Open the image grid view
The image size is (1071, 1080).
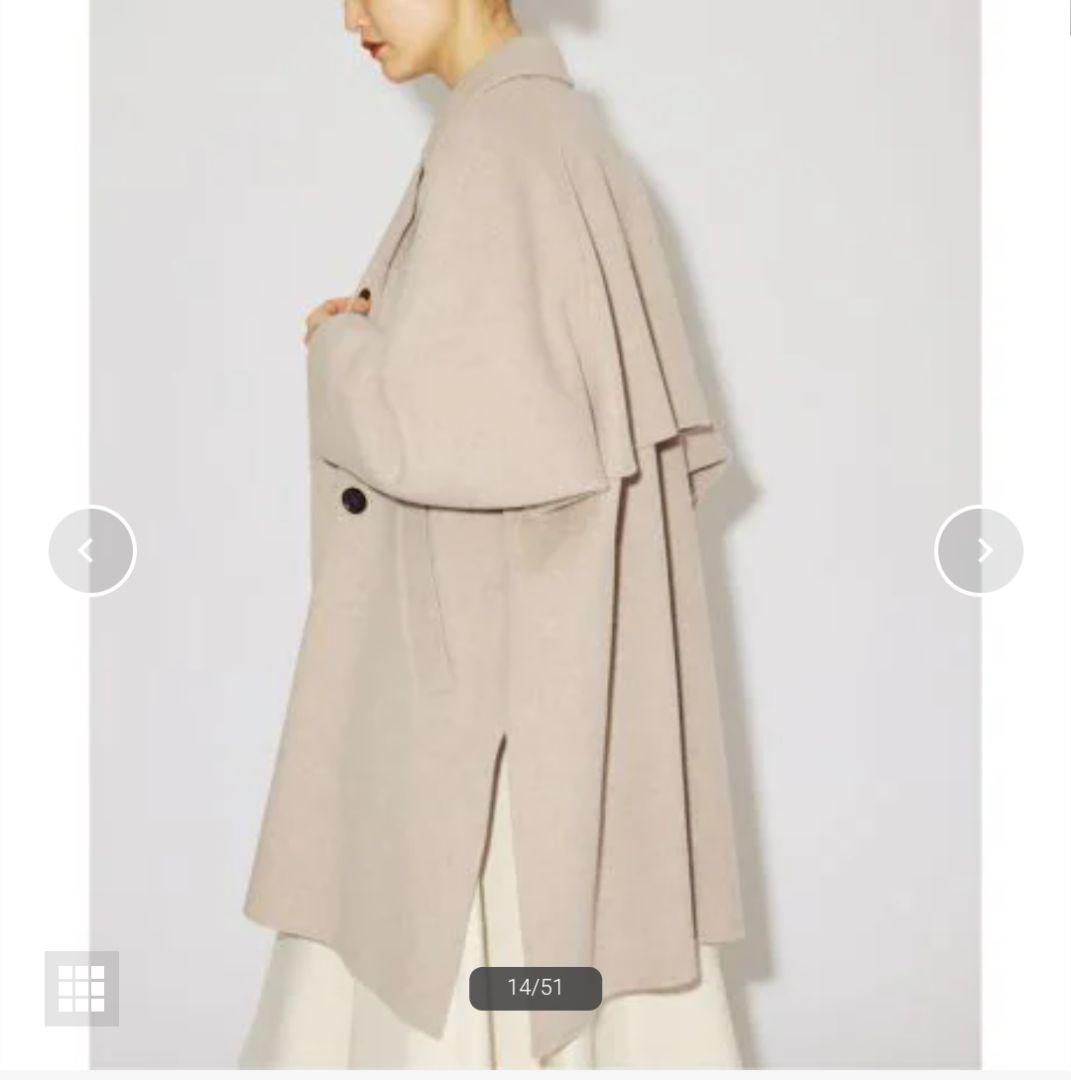82,988
